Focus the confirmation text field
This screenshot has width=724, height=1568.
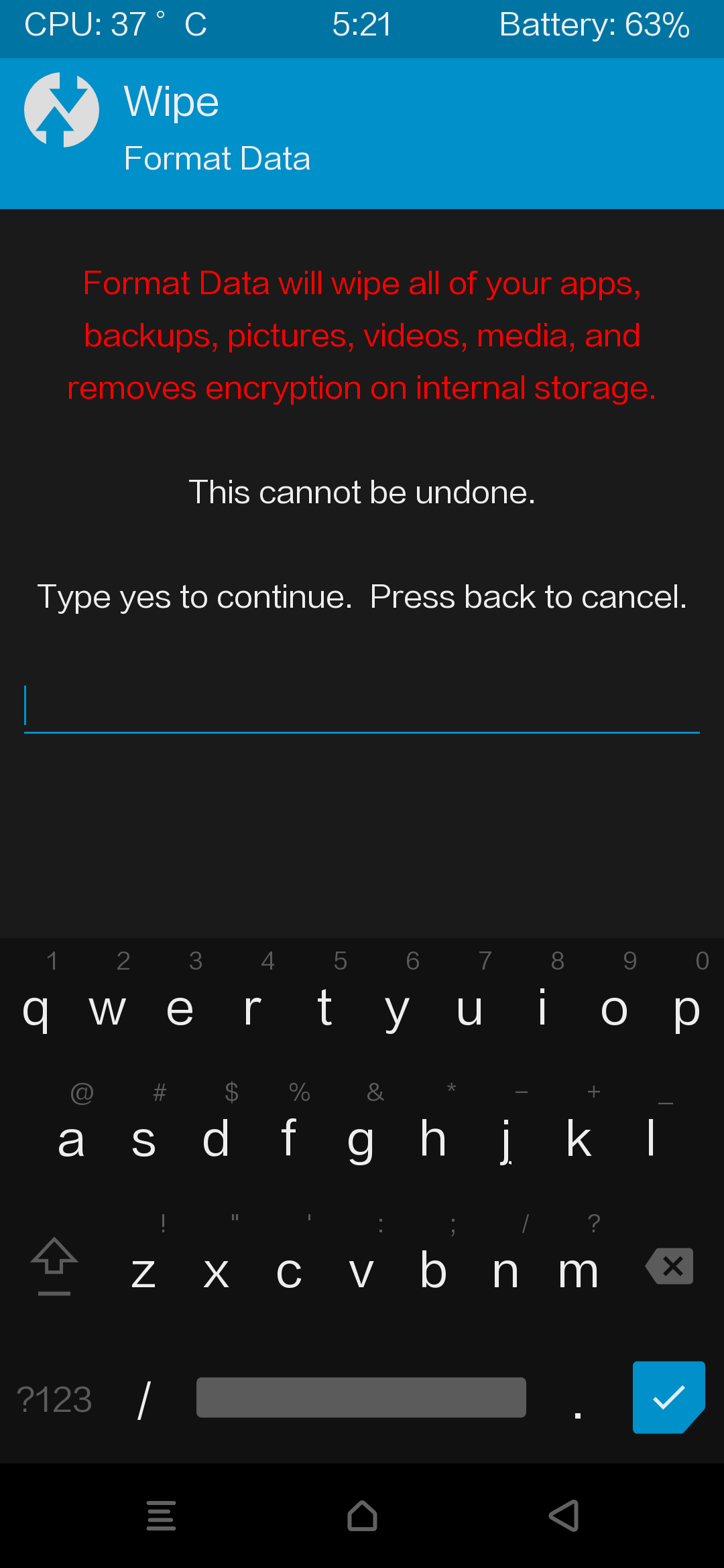pos(362,707)
